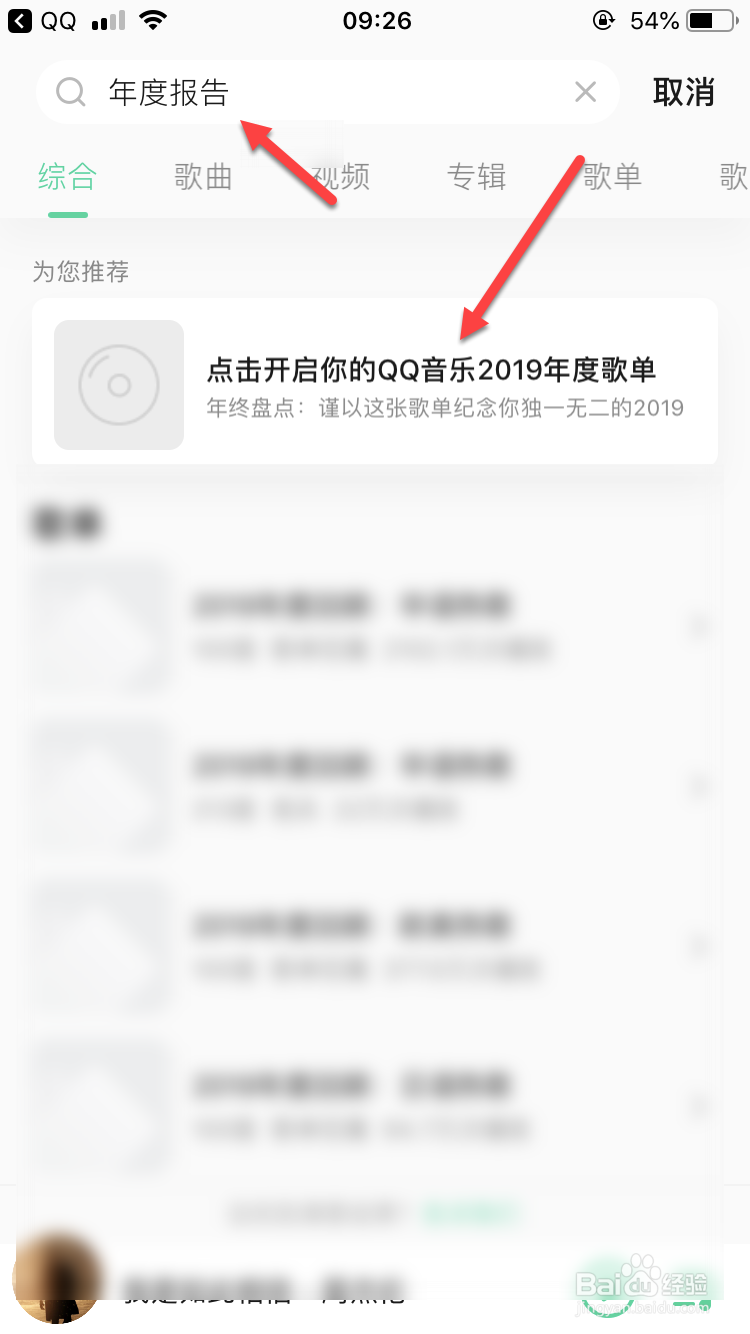Open the 歌单 tab
This screenshot has height=1334, width=750.
[613, 176]
